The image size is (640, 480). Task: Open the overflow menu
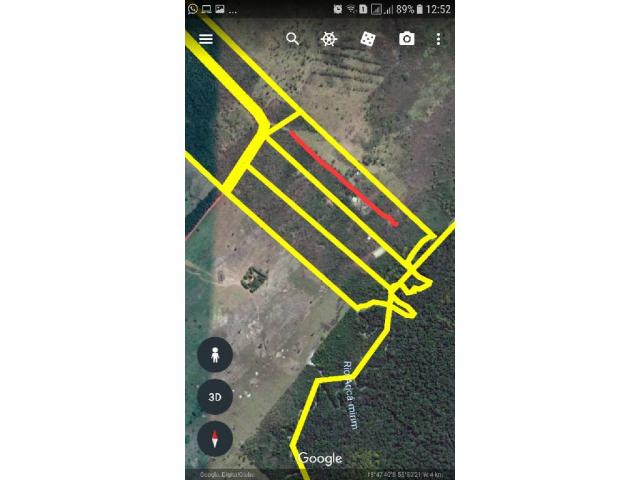point(438,39)
